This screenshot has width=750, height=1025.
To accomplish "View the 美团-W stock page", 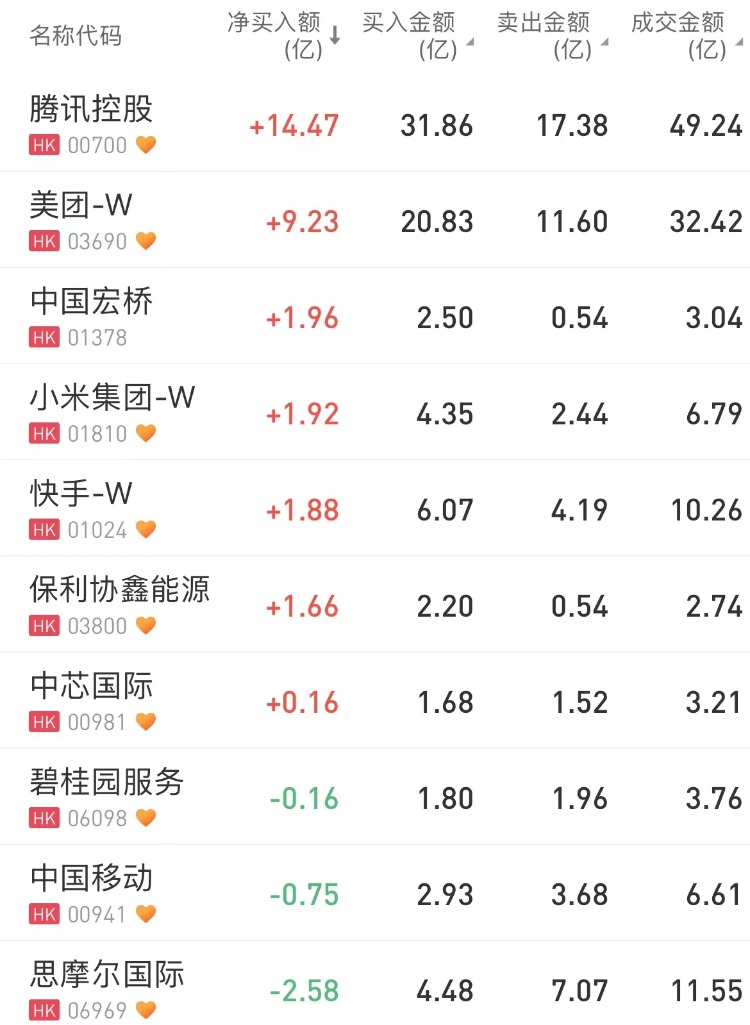I will 82,220.
